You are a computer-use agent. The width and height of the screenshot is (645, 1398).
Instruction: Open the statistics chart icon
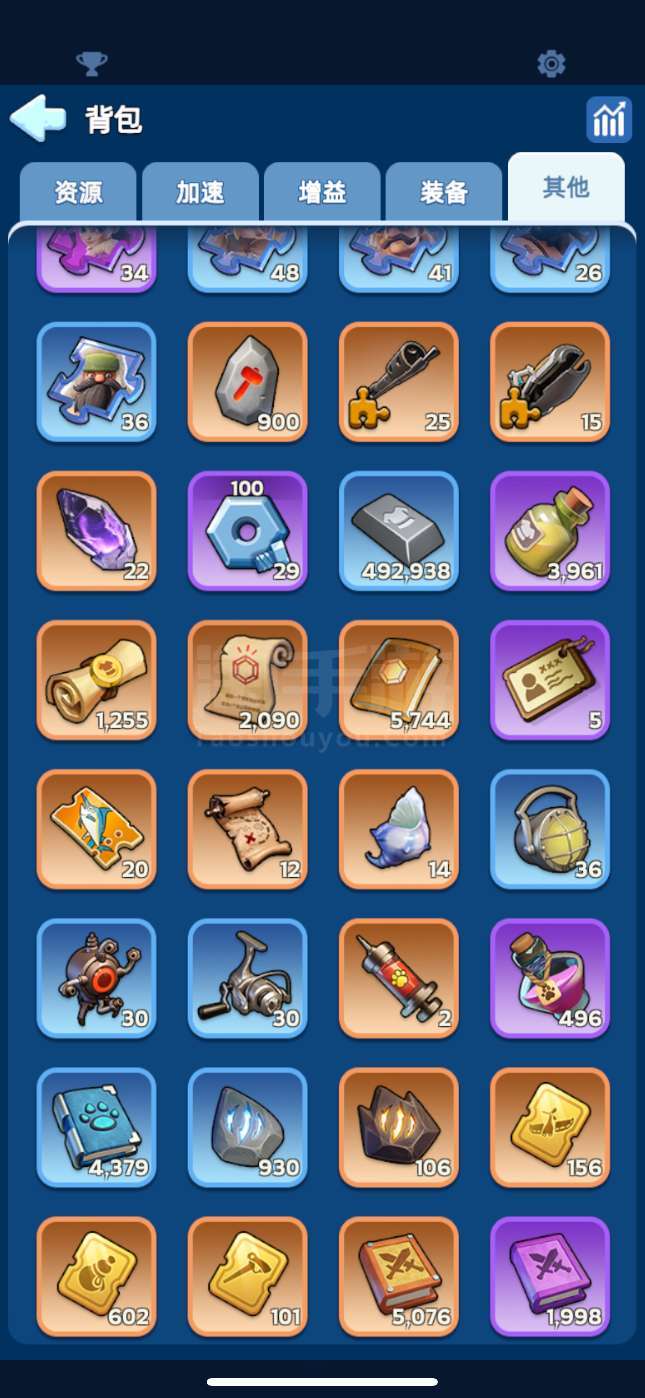(608, 119)
